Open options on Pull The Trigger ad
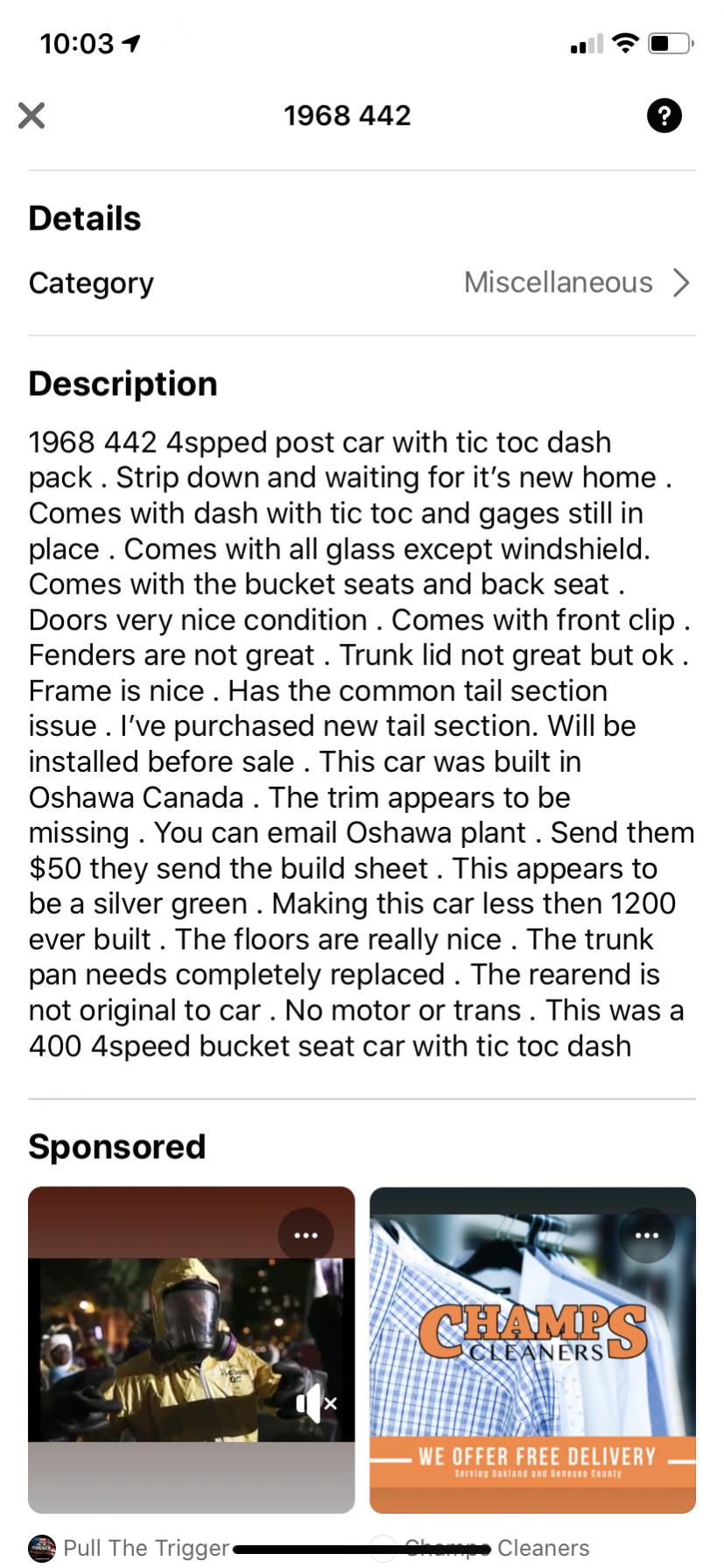 (306, 1235)
